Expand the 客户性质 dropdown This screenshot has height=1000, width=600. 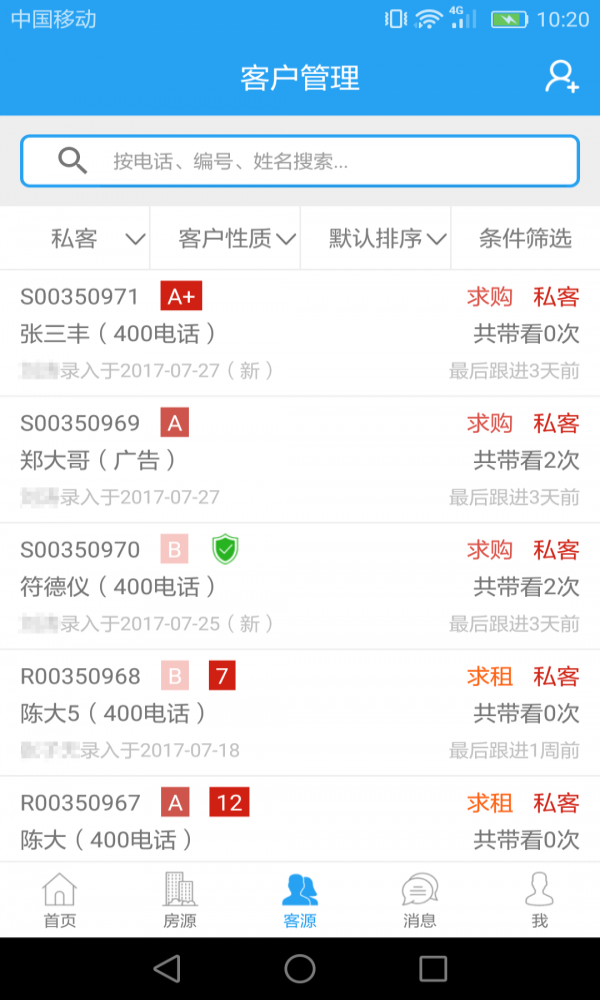point(225,239)
